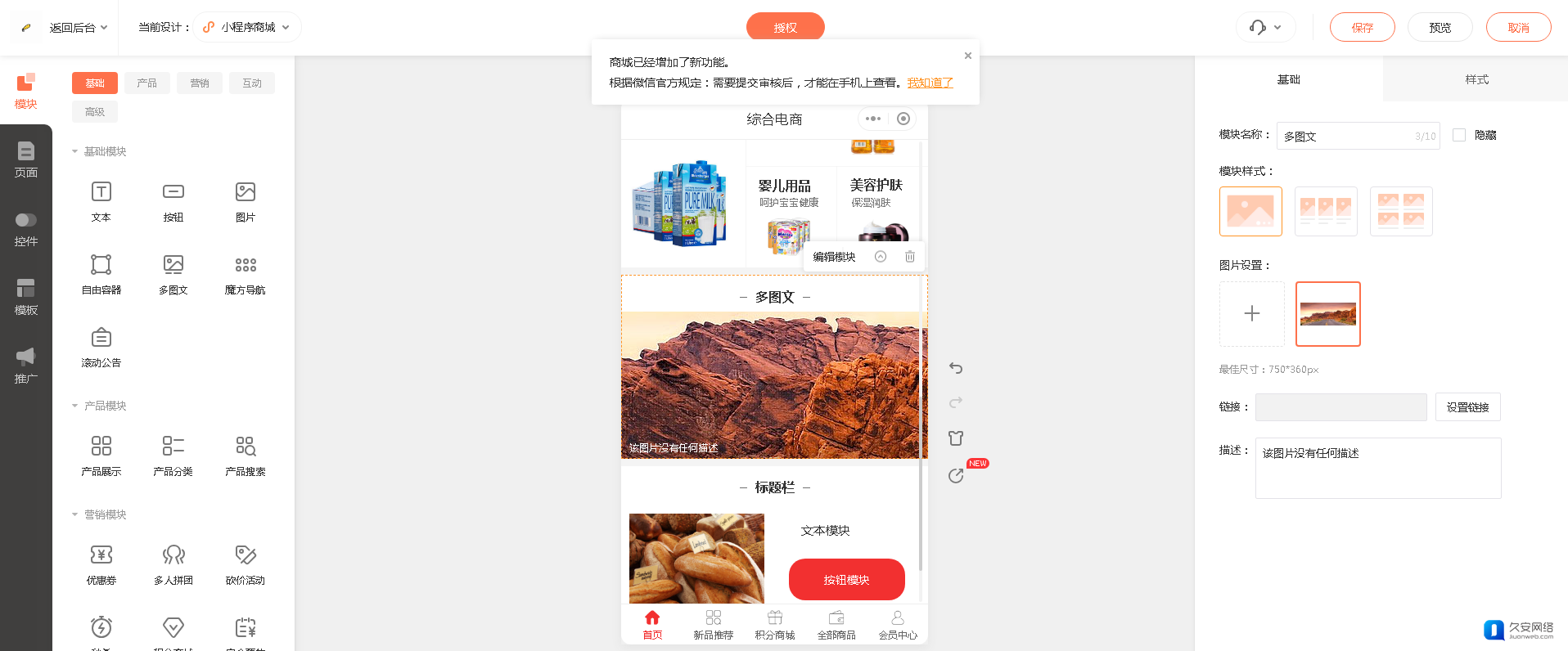The image size is (1568, 651).
Task: Undo the last change
Action: [956, 368]
